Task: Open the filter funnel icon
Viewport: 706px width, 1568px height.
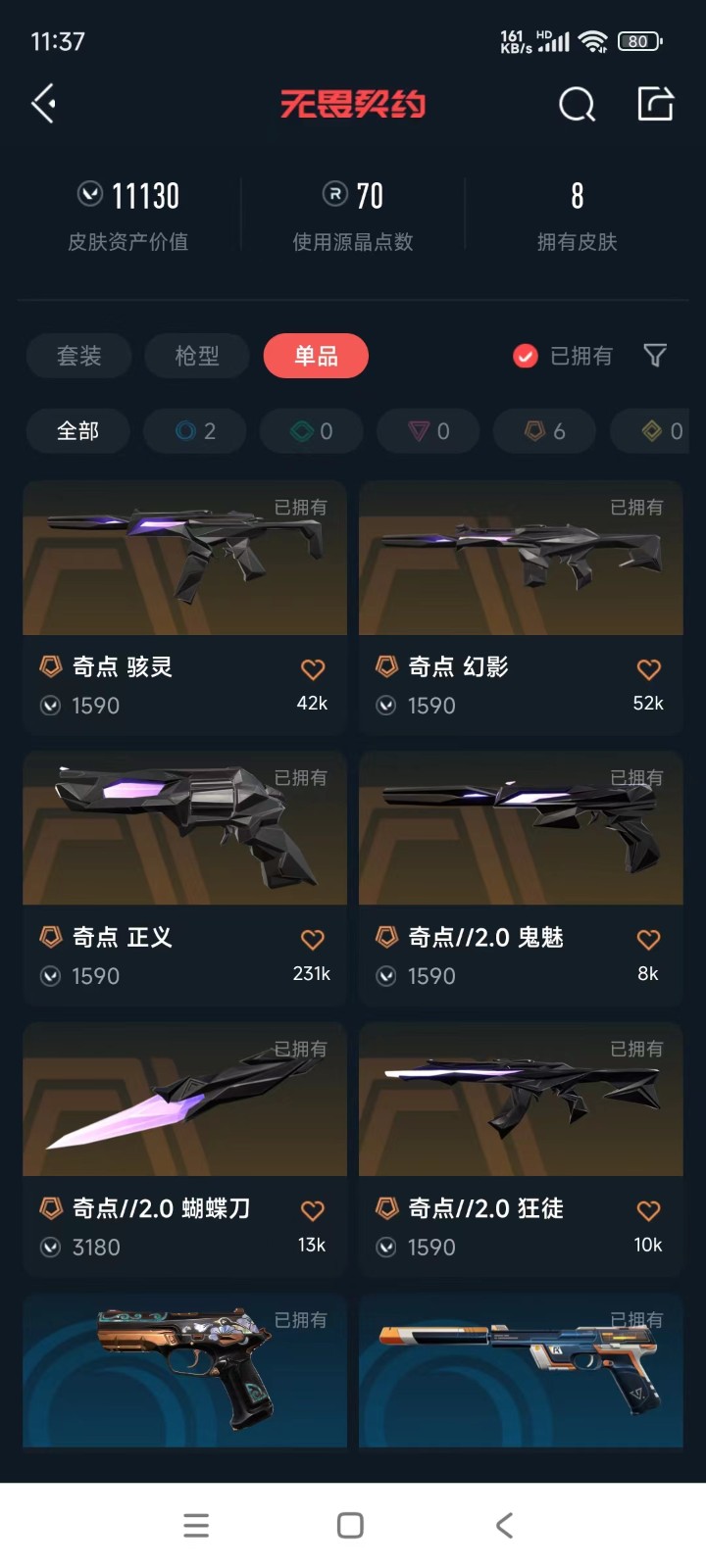Action: (655, 356)
